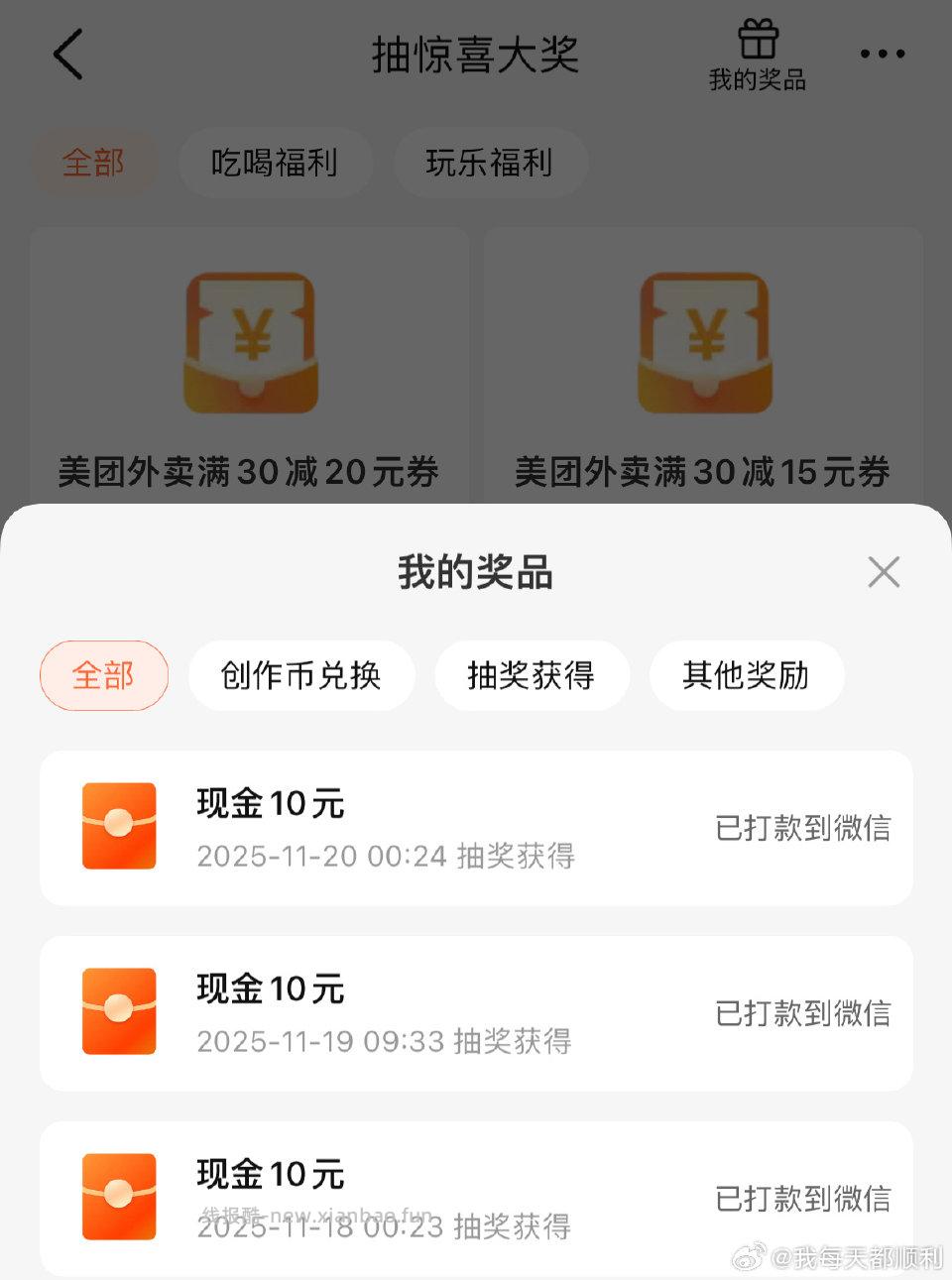
Task: Select the 其他奖励 filter chip
Action: pos(746,675)
